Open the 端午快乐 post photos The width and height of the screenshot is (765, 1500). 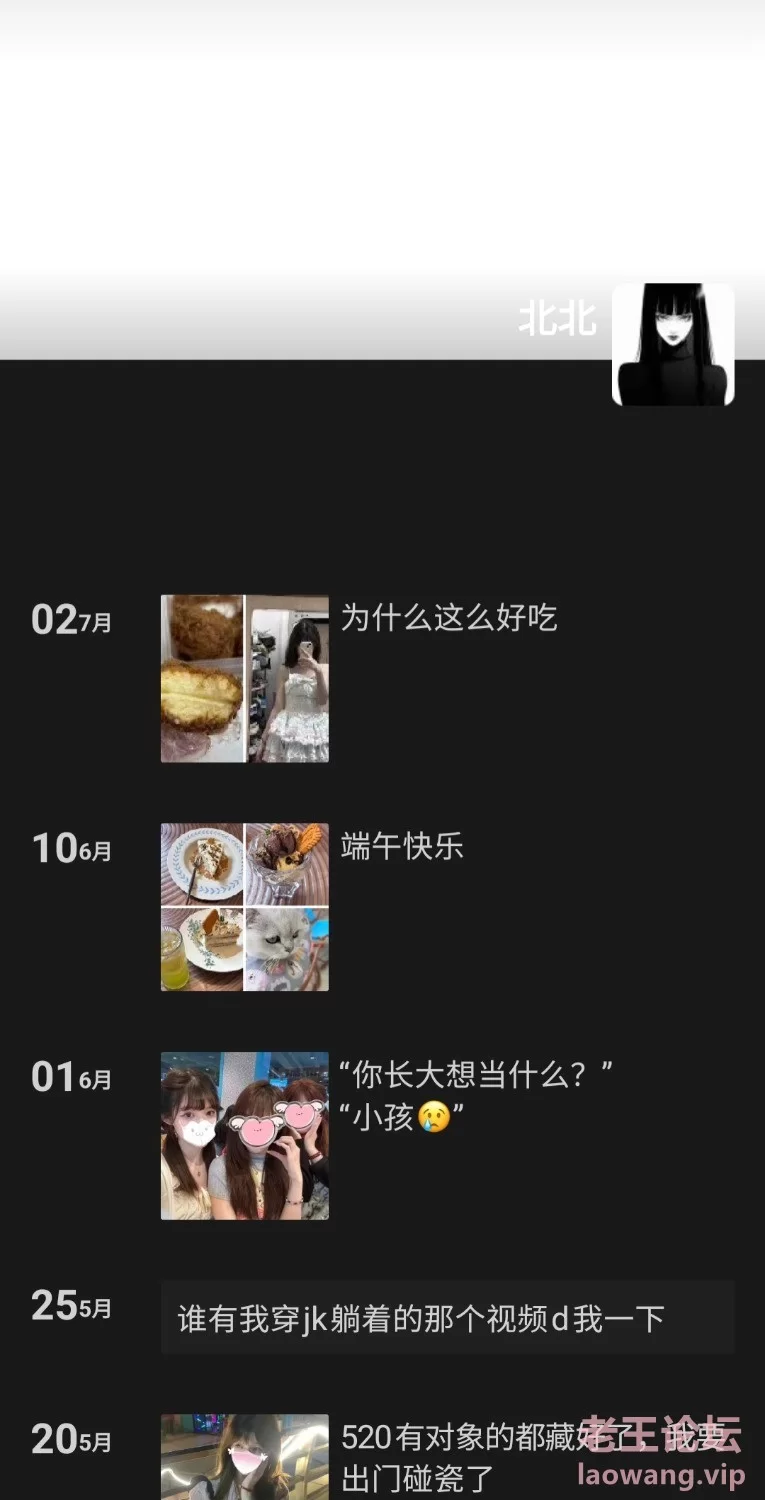(245, 907)
